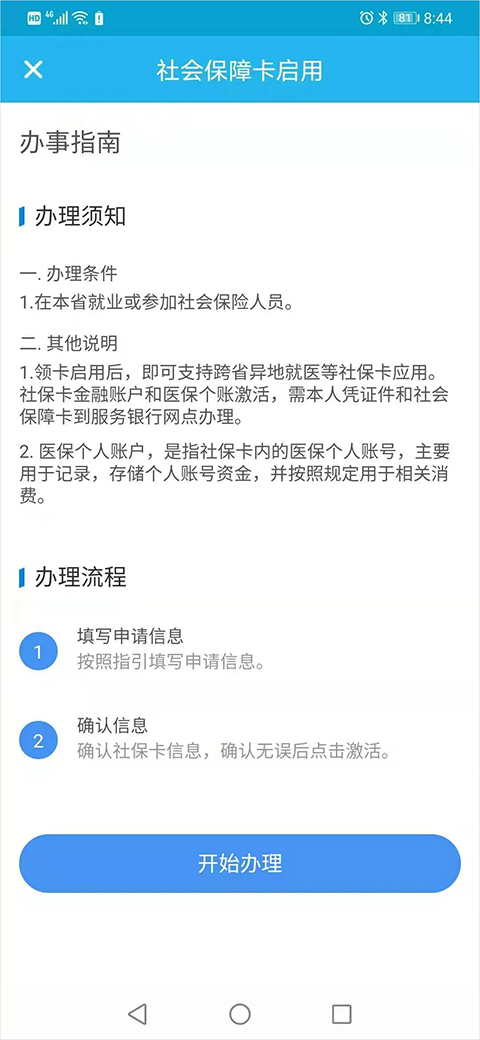Screen dimensions: 480x1040
Task: Close the 社会保障卡启用 page
Action: click(33, 70)
